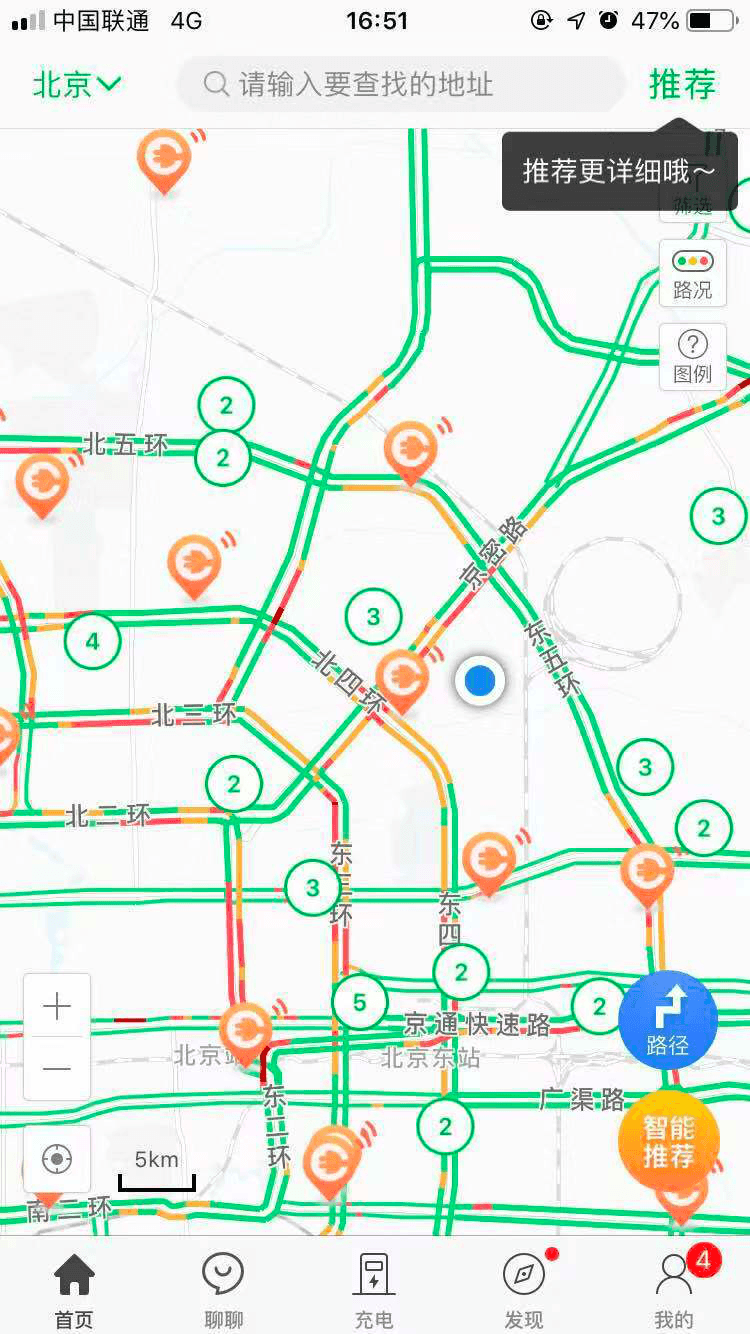The image size is (750, 1334).
Task: Zoom out with the minus button
Action: 57,1068
